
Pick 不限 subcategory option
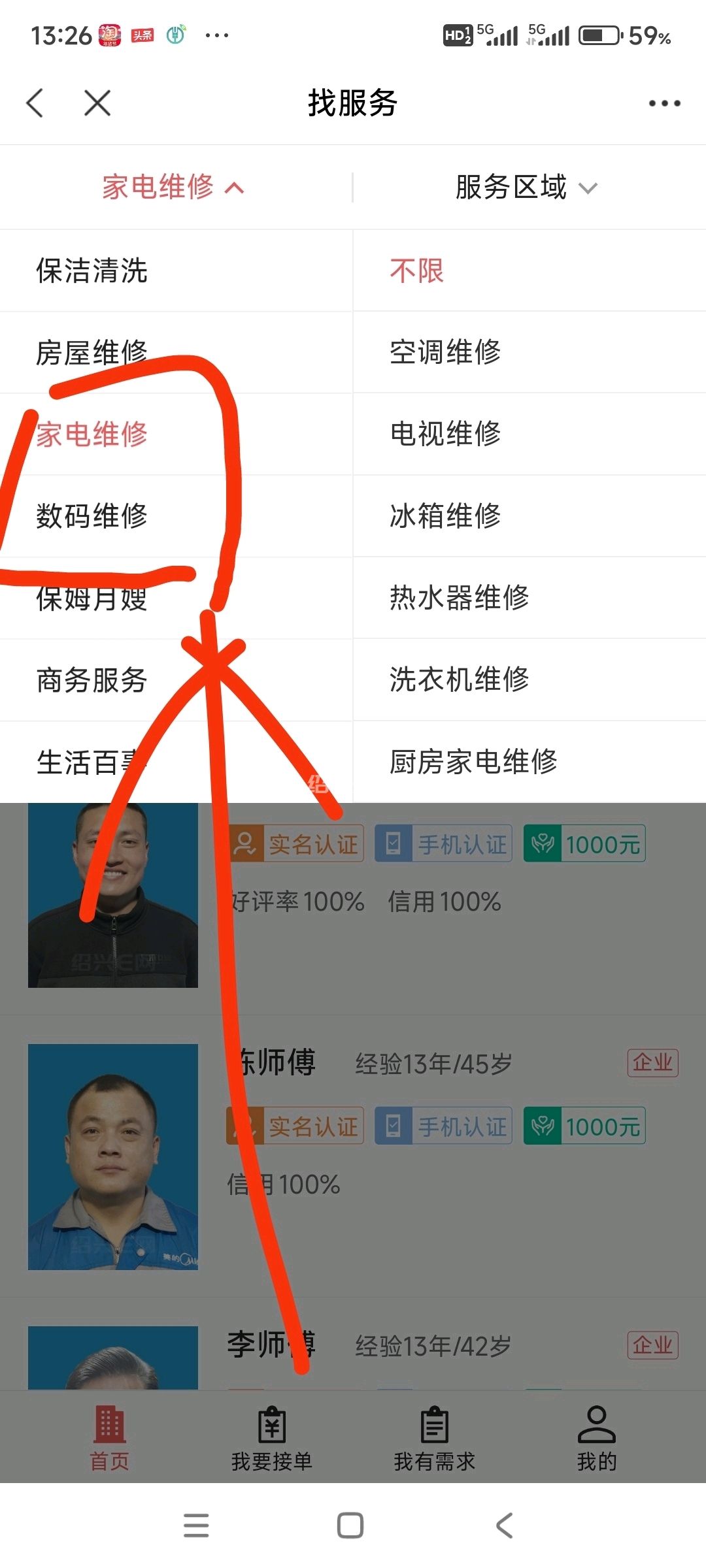click(x=417, y=270)
